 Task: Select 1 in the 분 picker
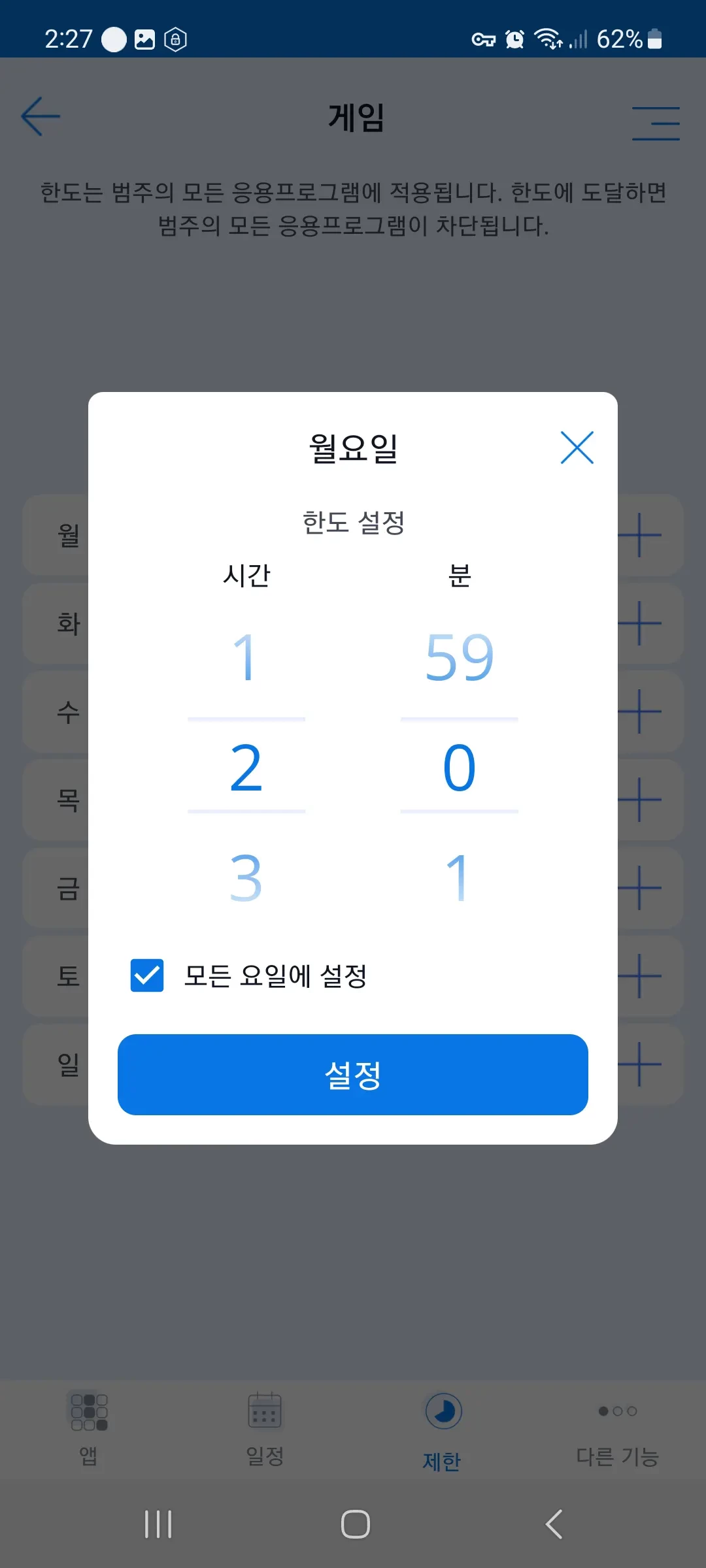pyautogui.click(x=459, y=878)
